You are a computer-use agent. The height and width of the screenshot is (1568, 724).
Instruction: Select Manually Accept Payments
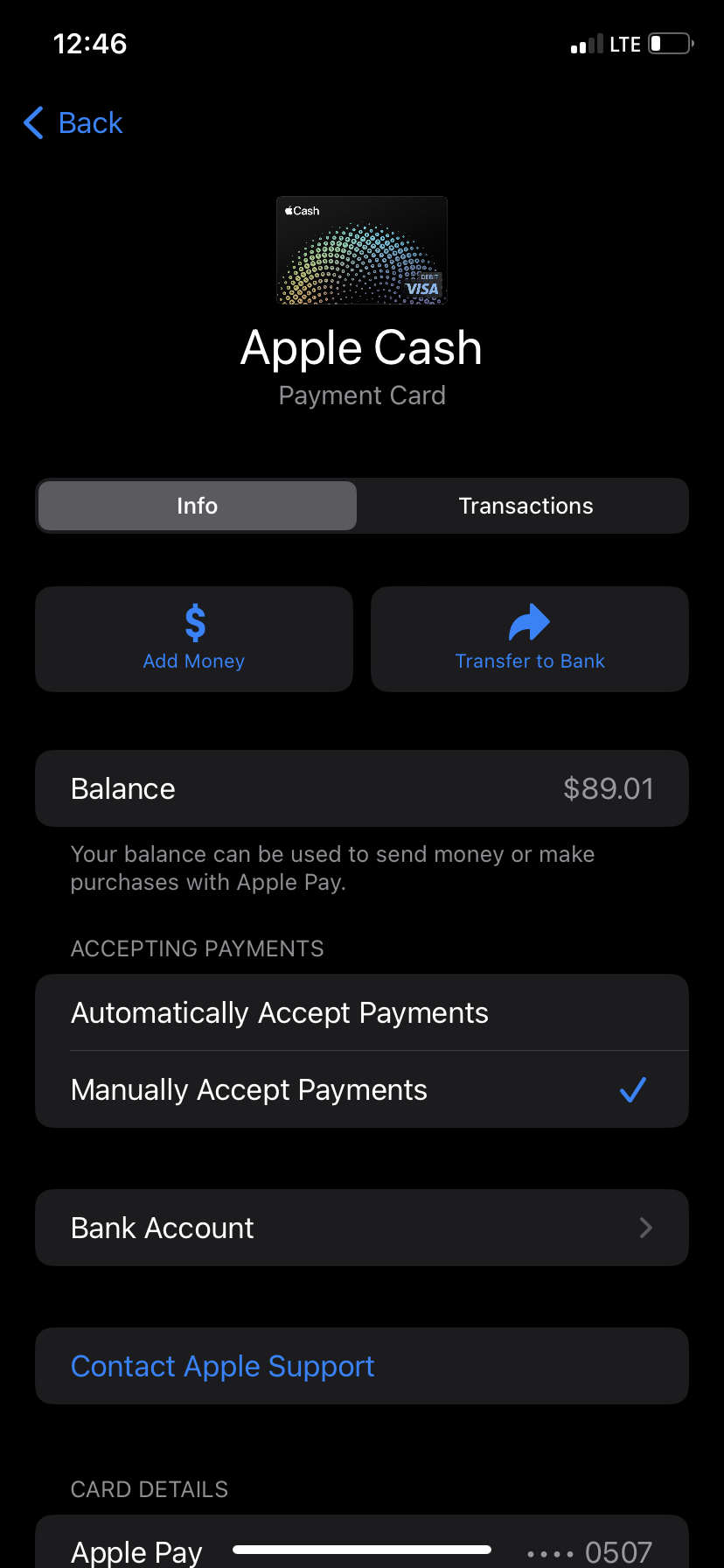[362, 1089]
